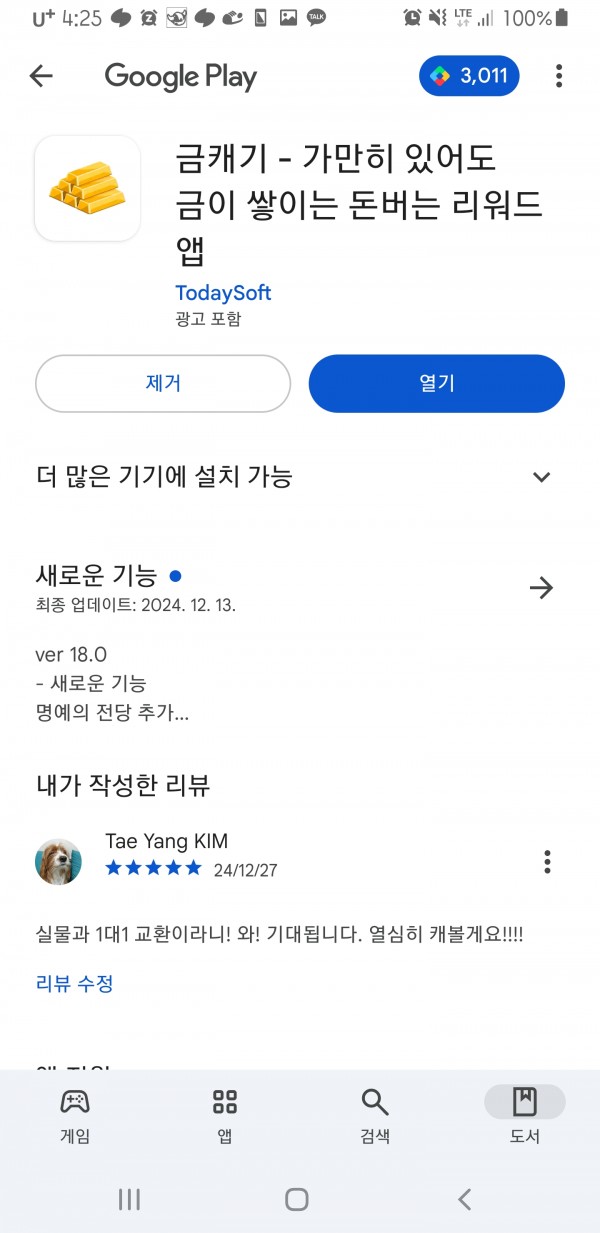Open 새로운 기능 details arrow
Image resolution: width=600 pixels, height=1233 pixels.
click(541, 588)
